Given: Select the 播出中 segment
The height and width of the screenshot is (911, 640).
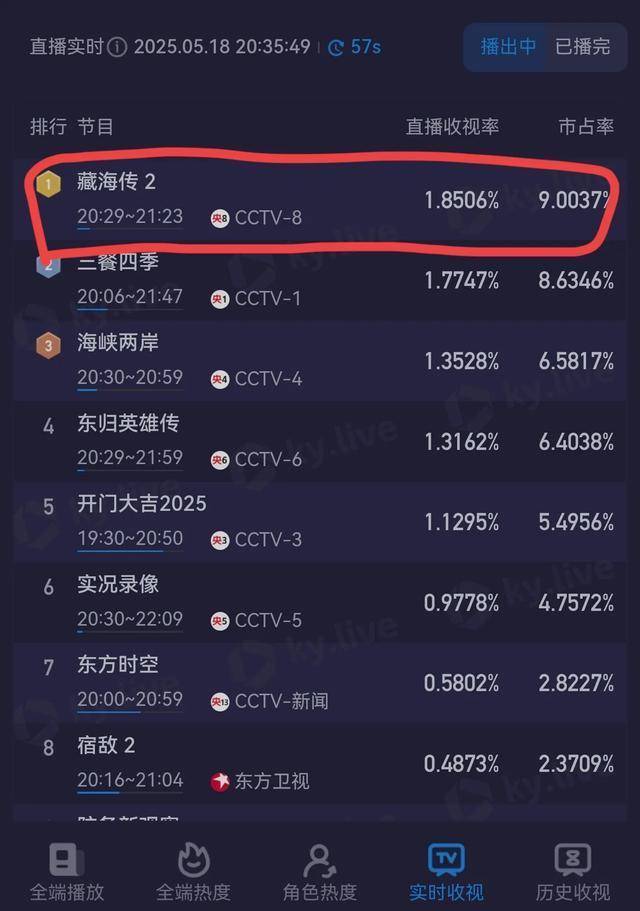Looking at the screenshot, I should click(x=508, y=46).
